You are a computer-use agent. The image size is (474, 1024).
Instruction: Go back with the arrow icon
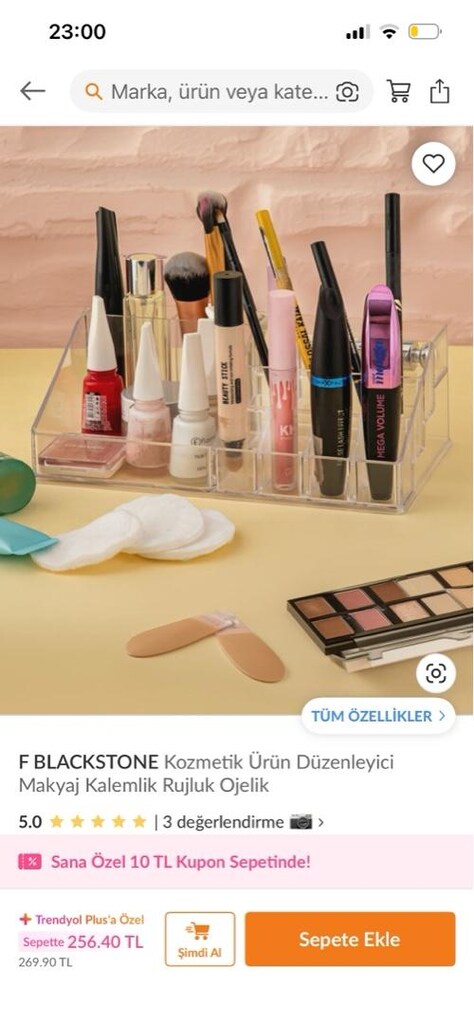point(32,91)
